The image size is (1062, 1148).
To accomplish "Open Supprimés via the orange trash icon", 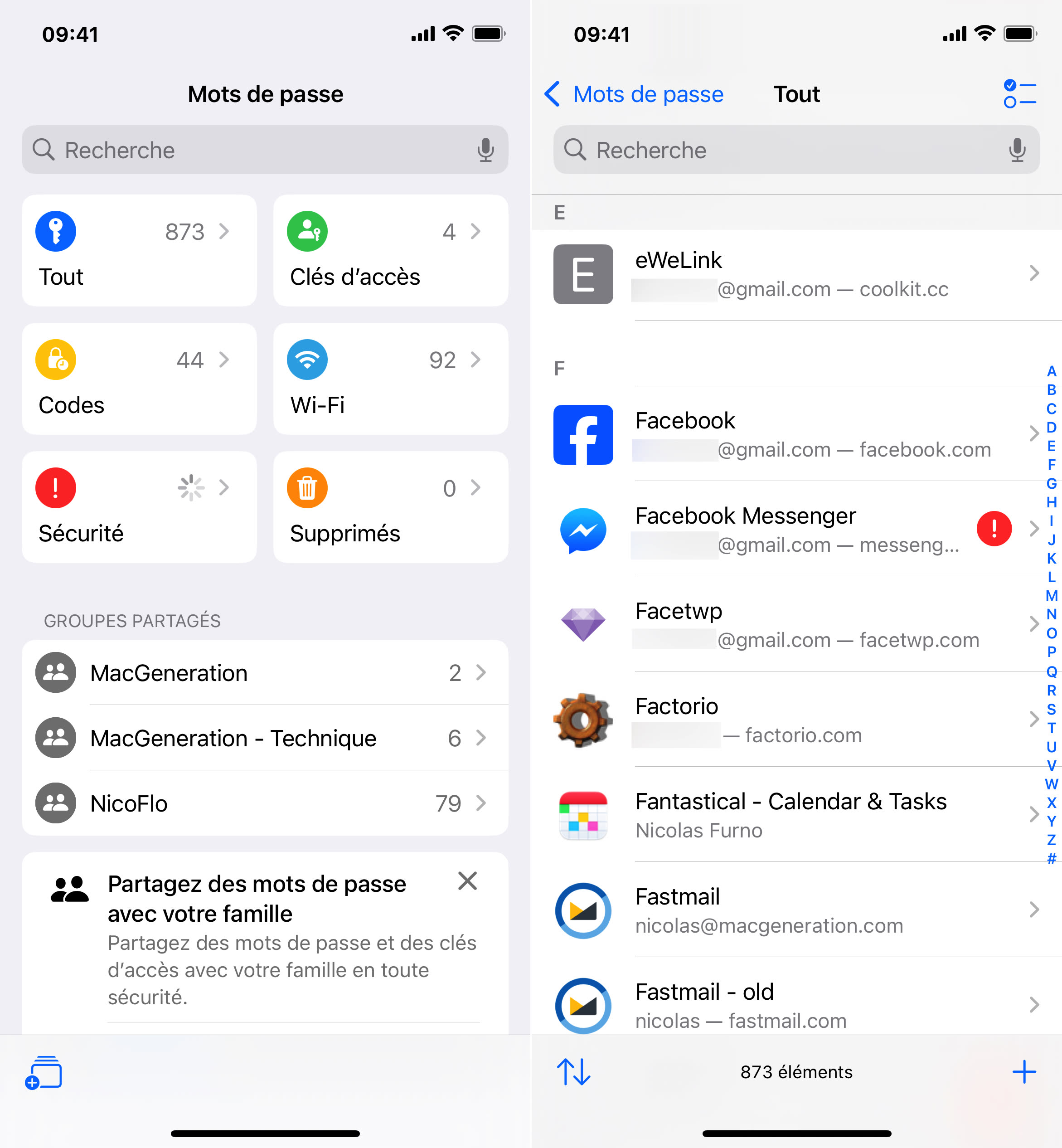I will [x=307, y=487].
